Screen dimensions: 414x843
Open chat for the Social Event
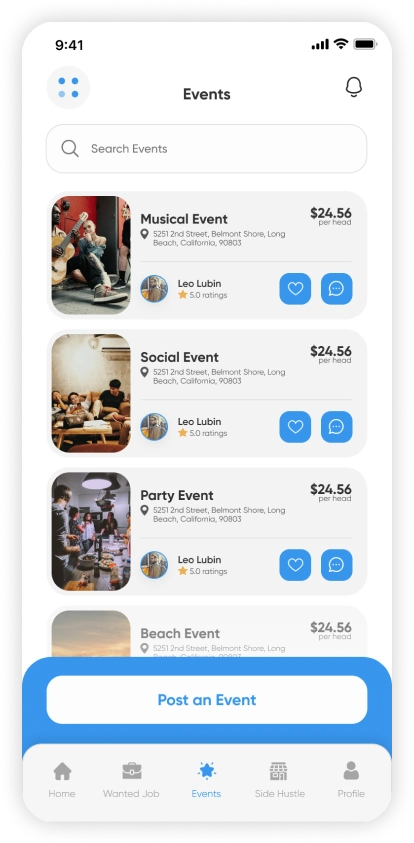(337, 427)
